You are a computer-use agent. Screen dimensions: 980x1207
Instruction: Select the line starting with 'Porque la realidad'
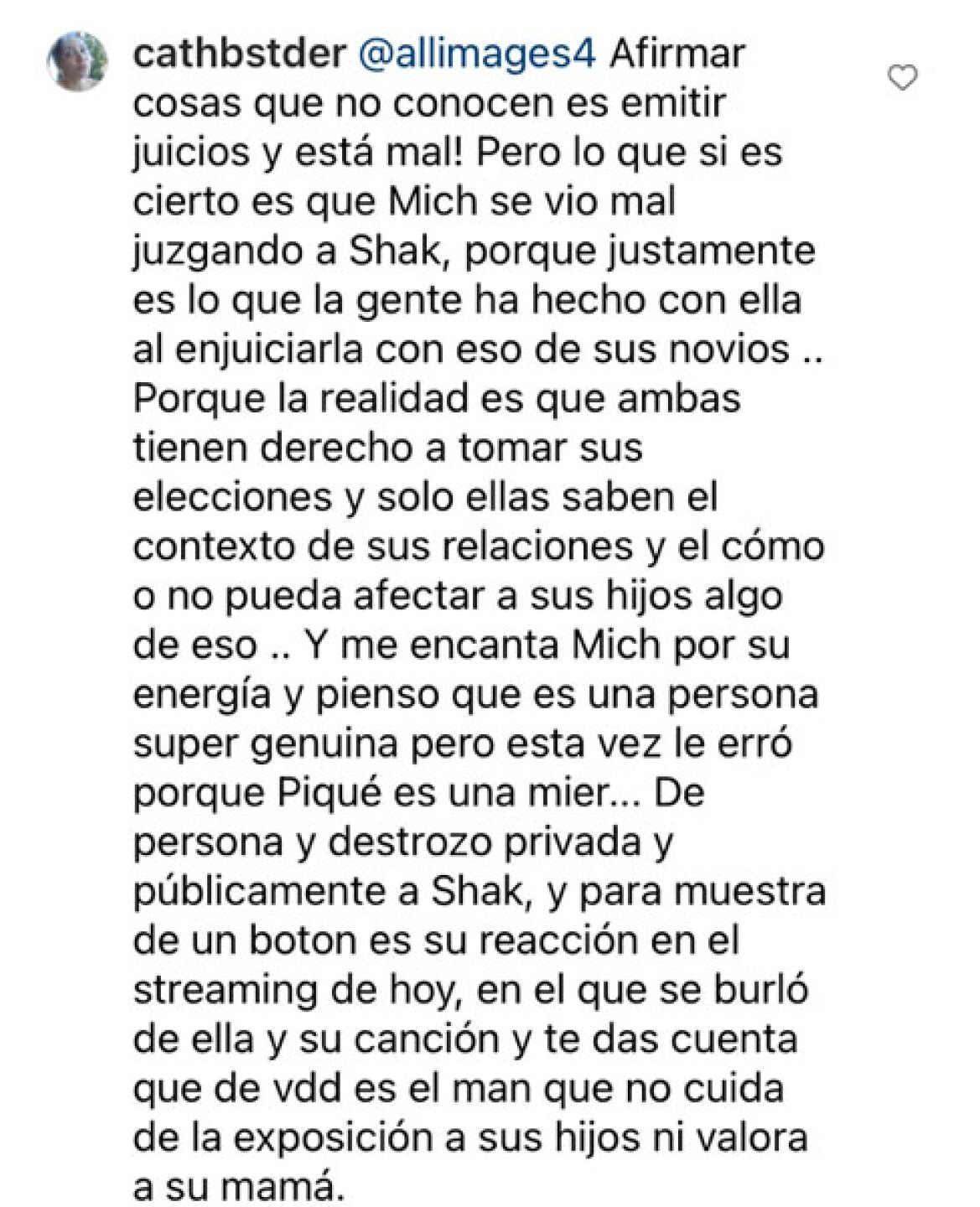pyautogui.click(x=436, y=401)
